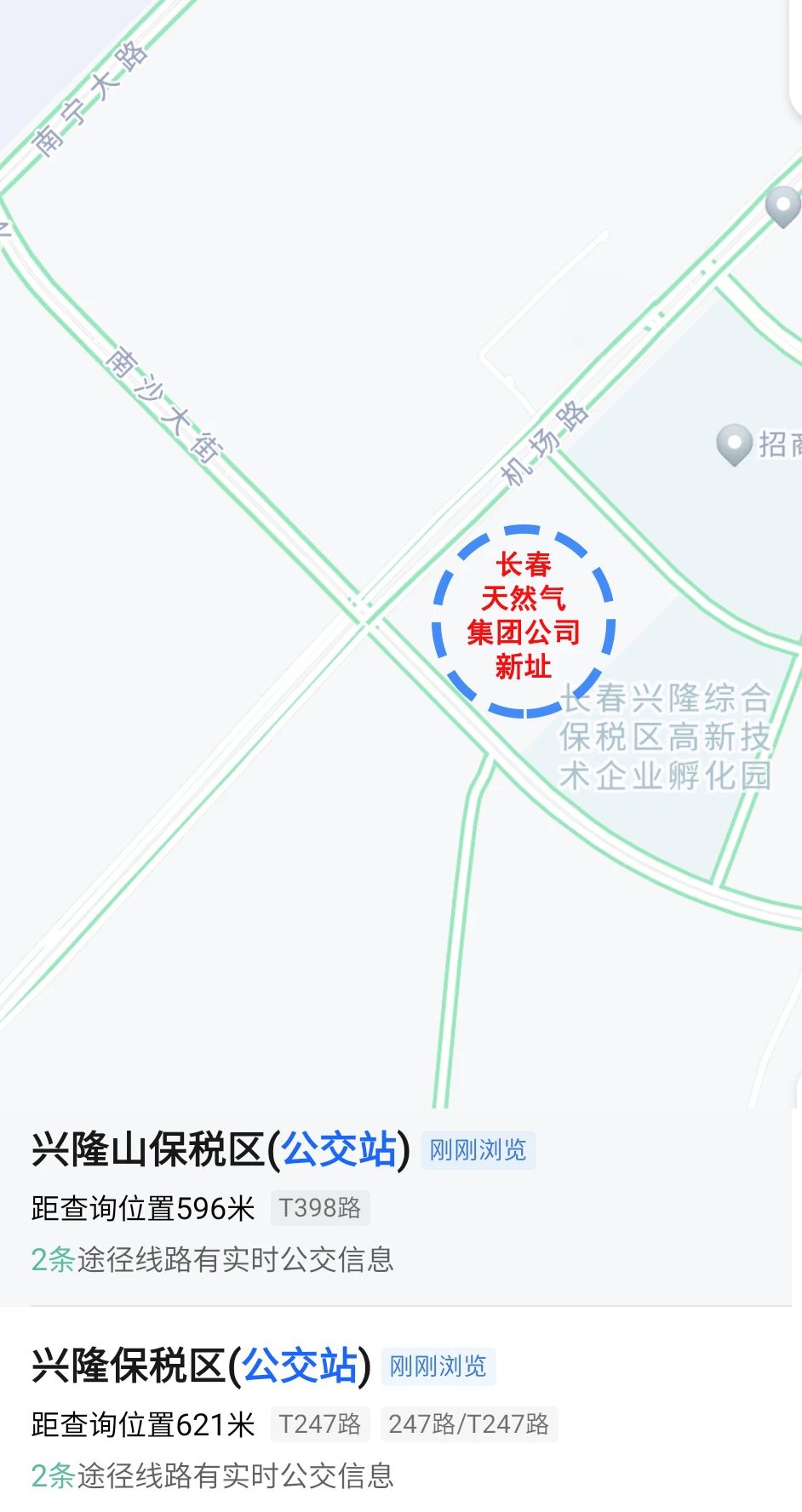Open the 兴隆山保税区 bus stop result
Viewport: 802px width, 1512px height.
pyautogui.click(x=221, y=1150)
